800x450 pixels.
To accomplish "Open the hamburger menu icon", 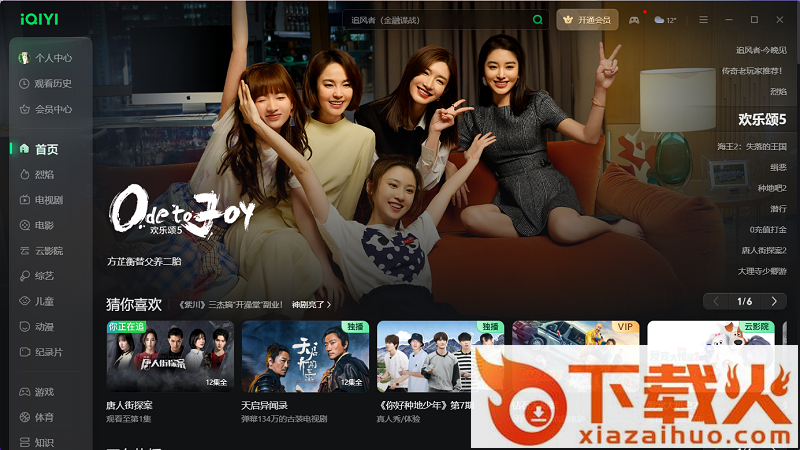I will 703,20.
